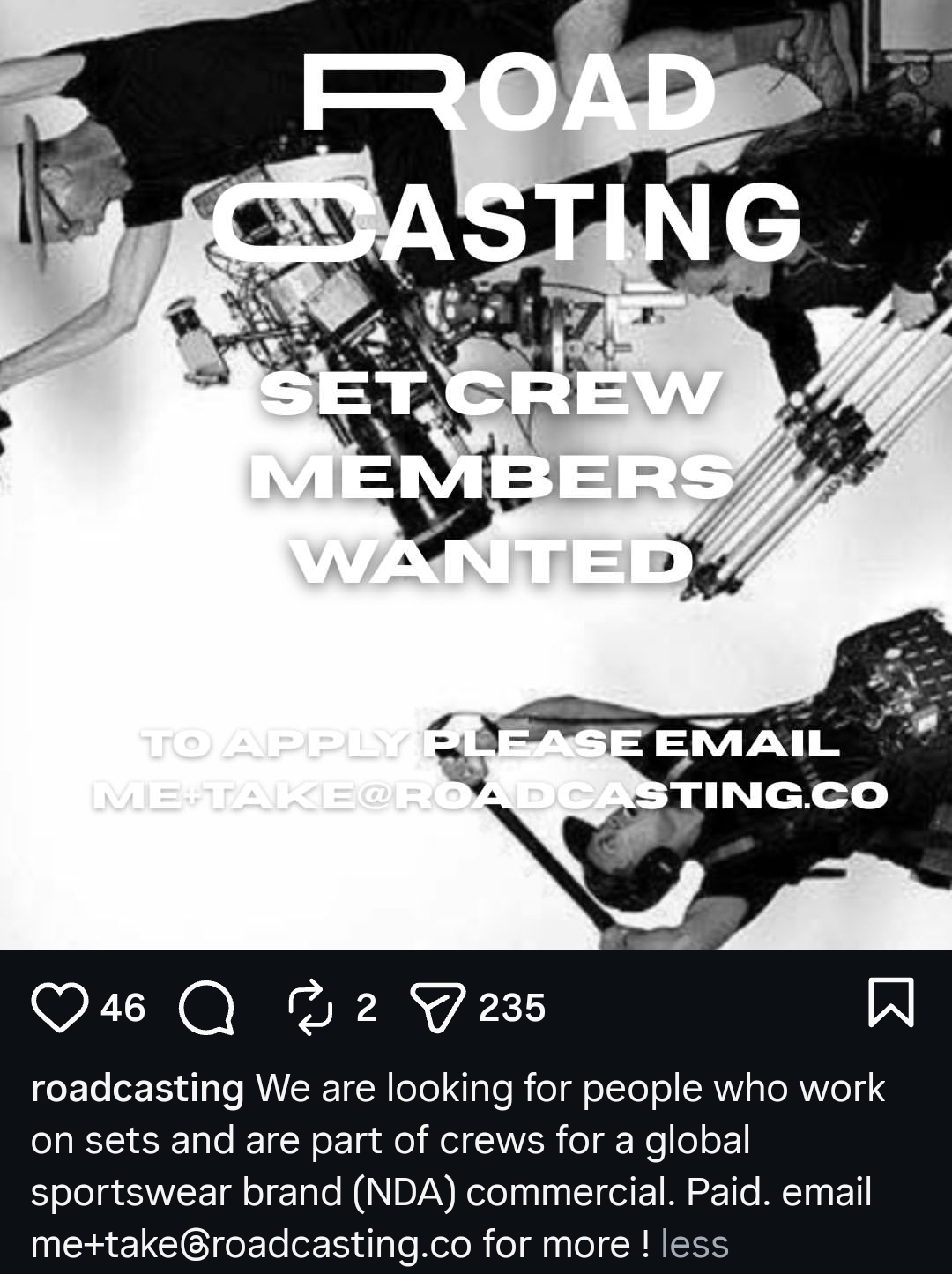Bookmark this roadcasting post
Image resolution: width=952 pixels, height=1274 pixels.
(x=891, y=1002)
